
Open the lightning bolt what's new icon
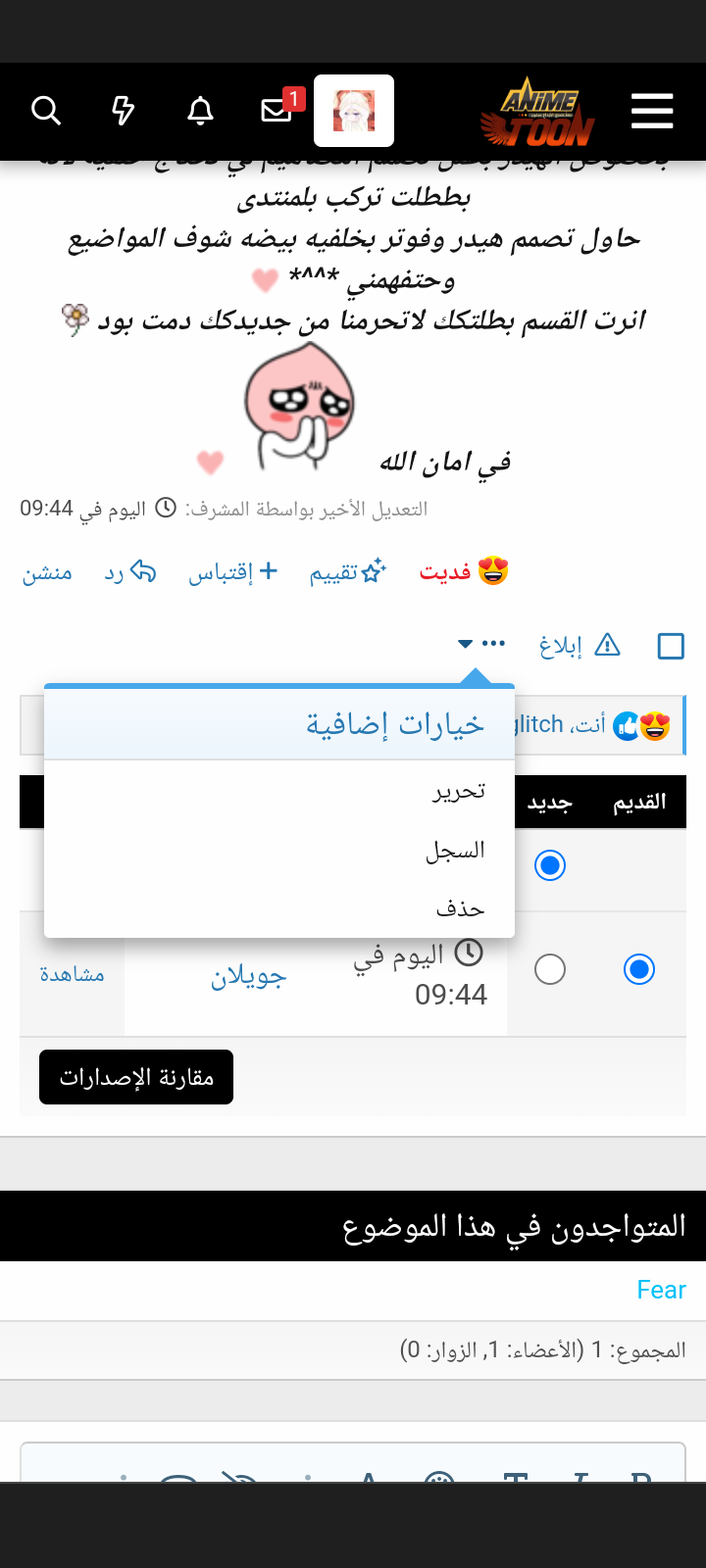[x=123, y=111]
